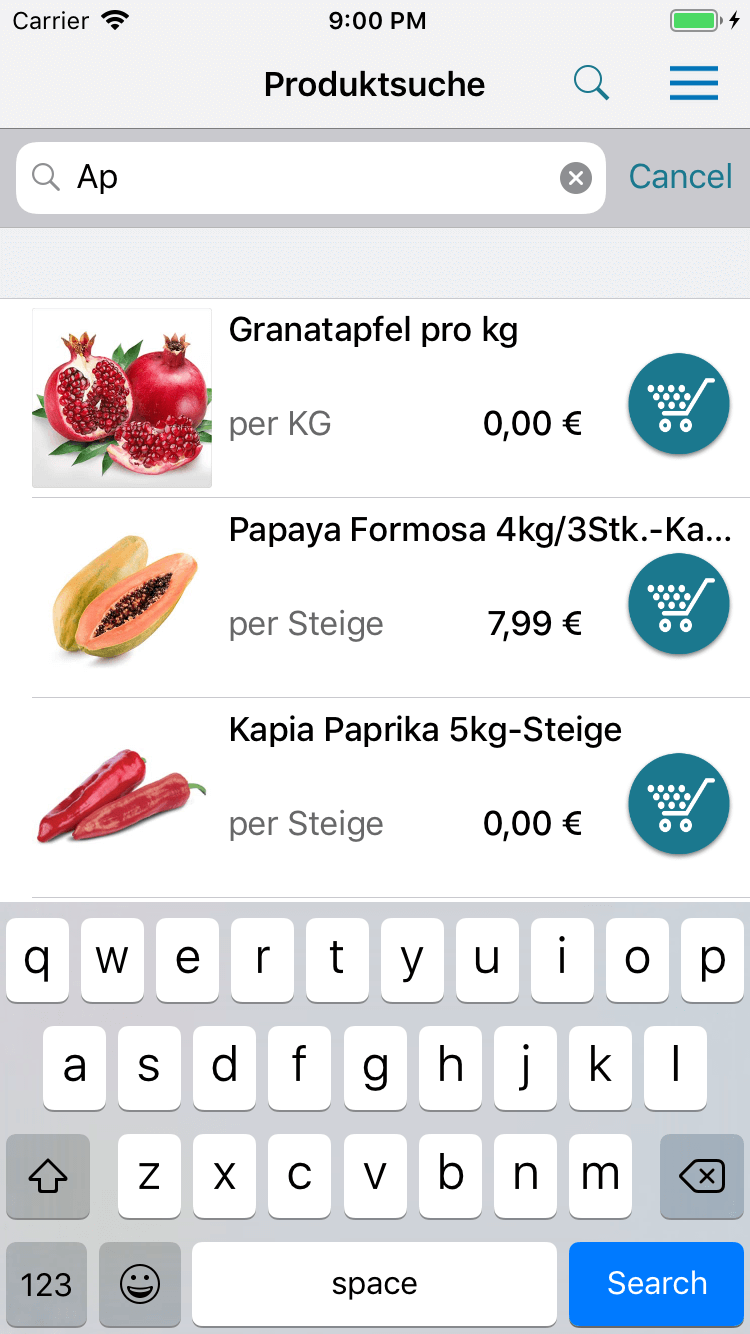Delete a character with backspace key
This screenshot has height=1334, width=750.
tap(702, 1177)
